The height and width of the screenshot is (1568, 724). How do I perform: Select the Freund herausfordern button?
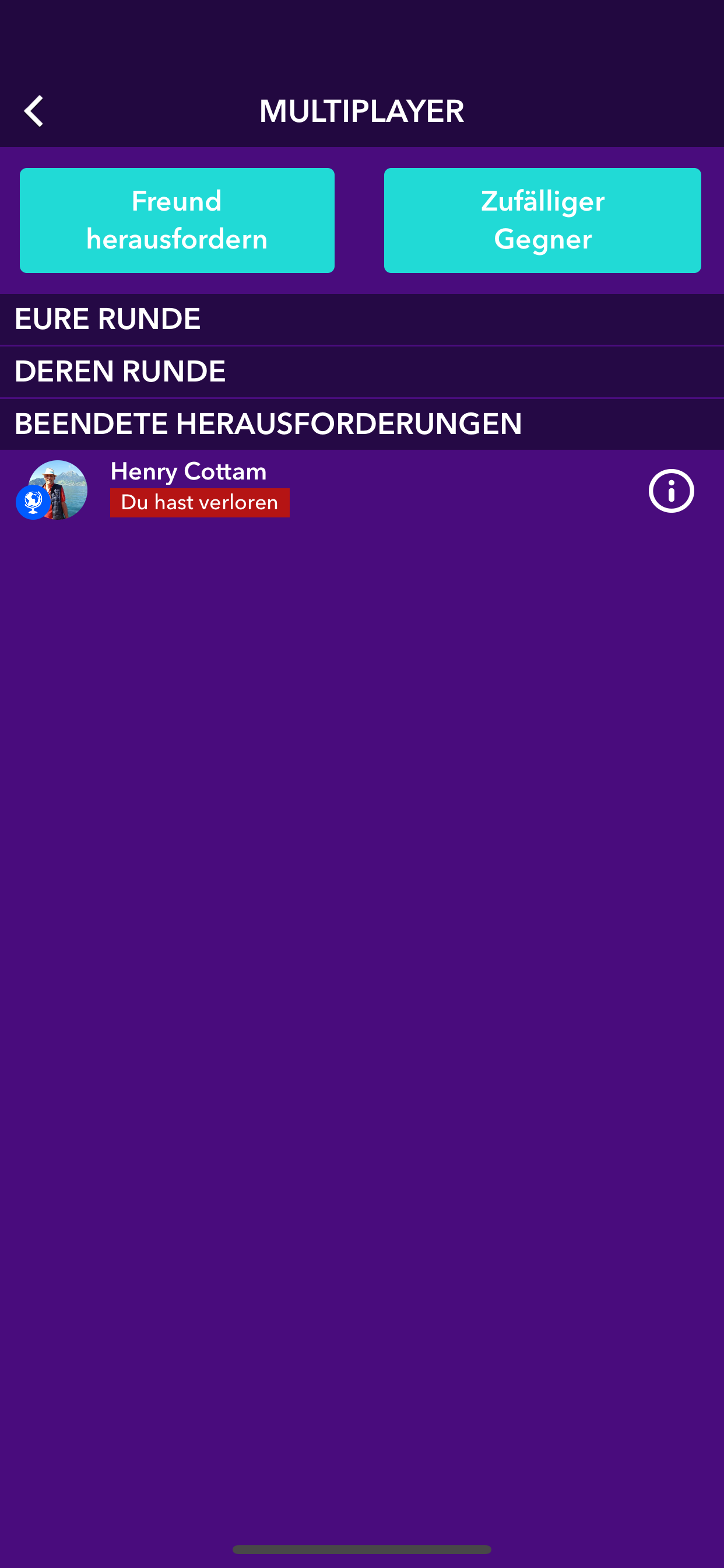click(177, 220)
